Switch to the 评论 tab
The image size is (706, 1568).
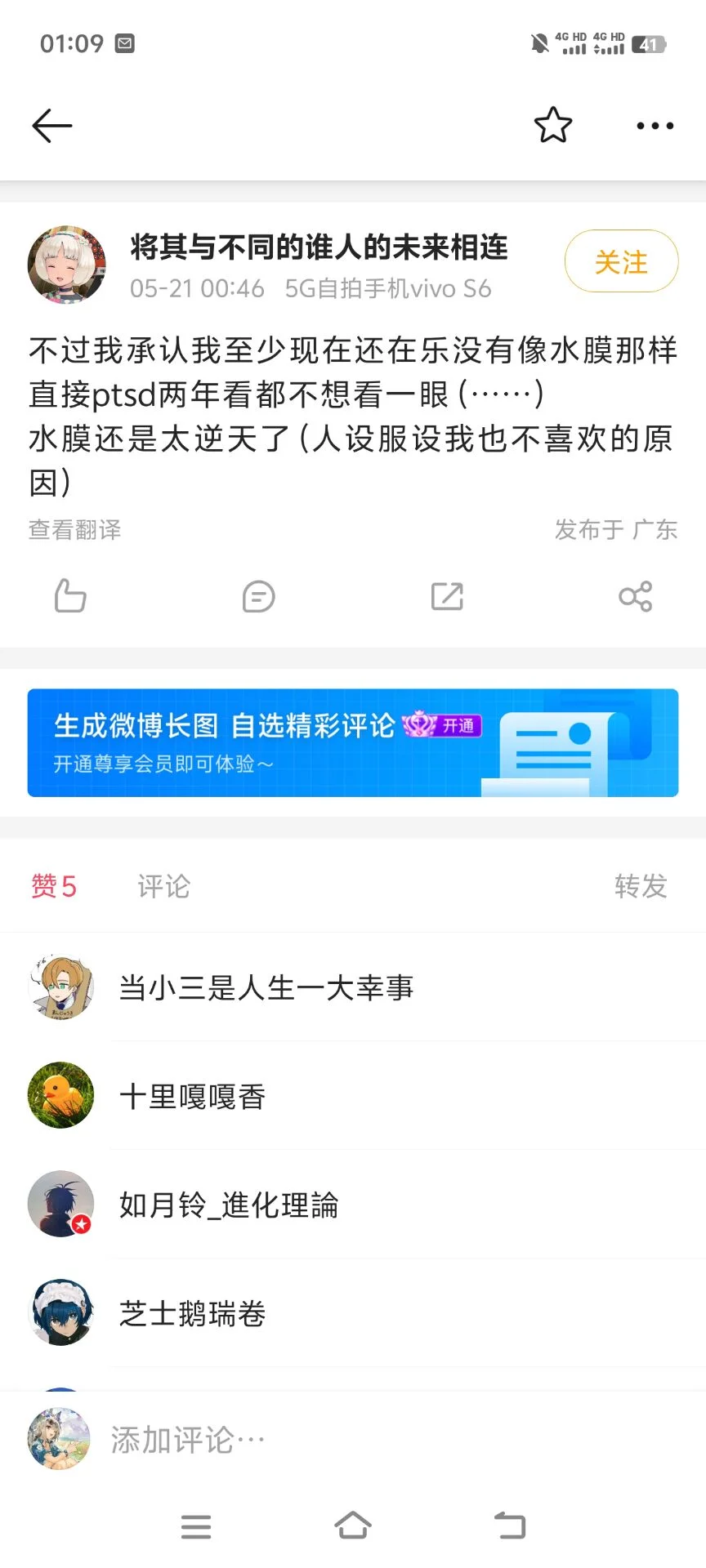[x=163, y=886]
